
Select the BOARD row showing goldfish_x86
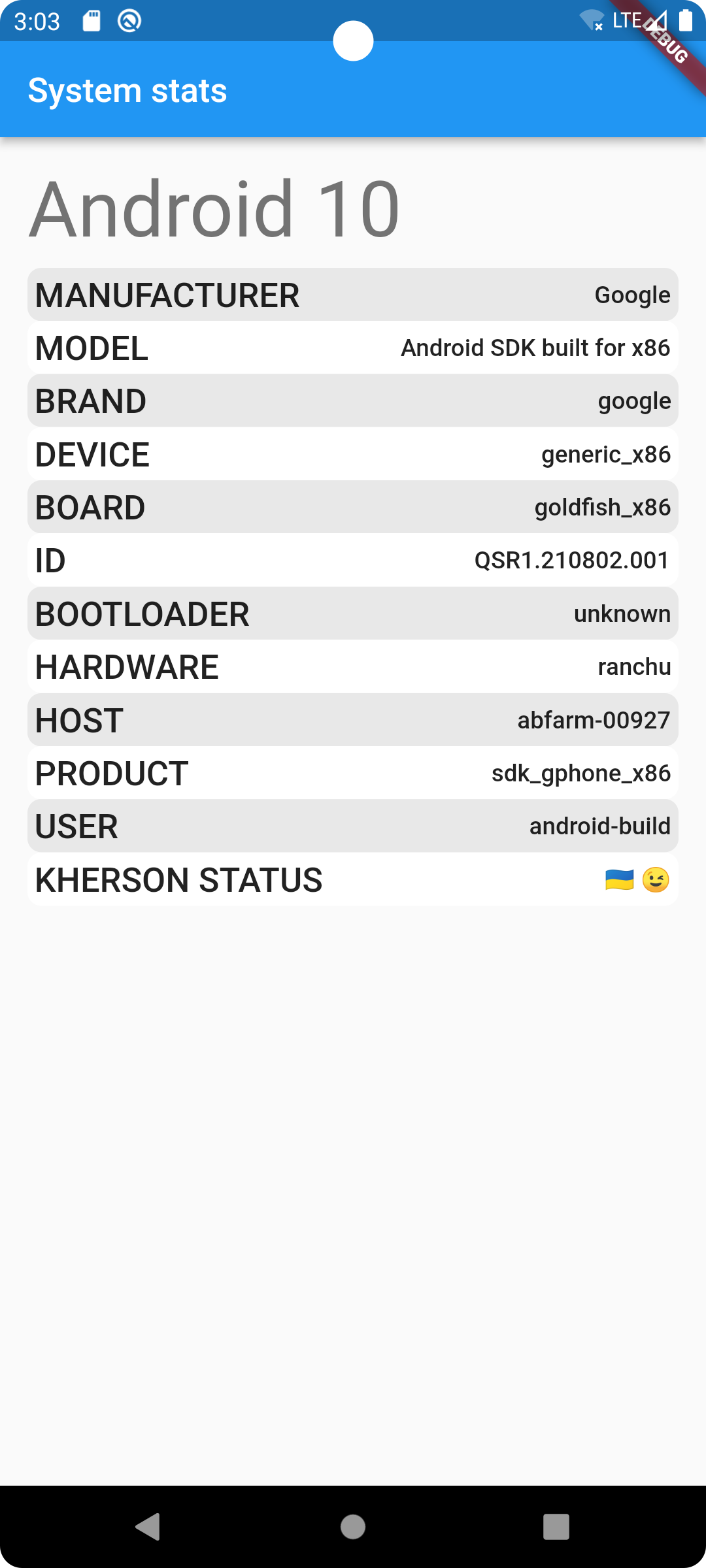[x=353, y=506]
